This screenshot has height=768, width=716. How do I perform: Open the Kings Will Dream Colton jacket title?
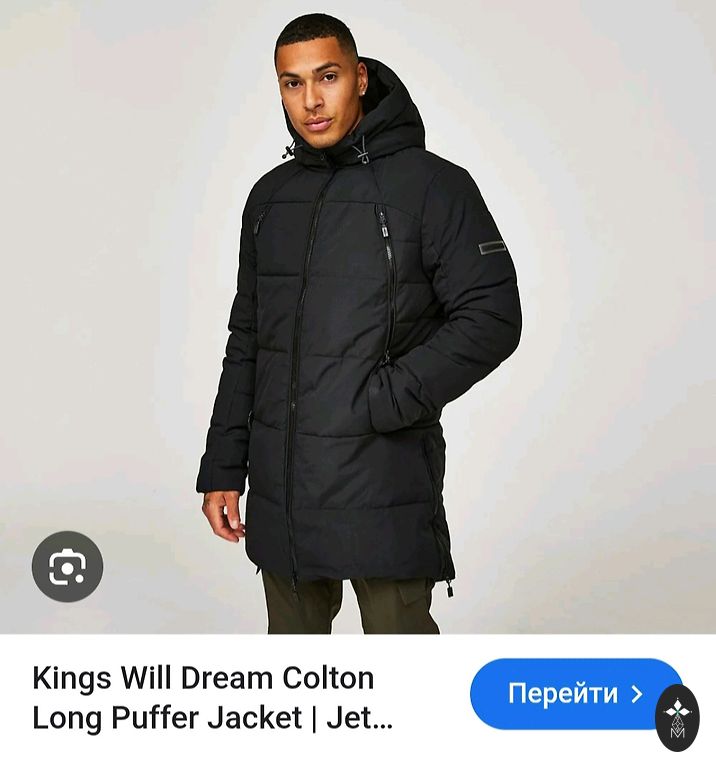[x=212, y=697]
